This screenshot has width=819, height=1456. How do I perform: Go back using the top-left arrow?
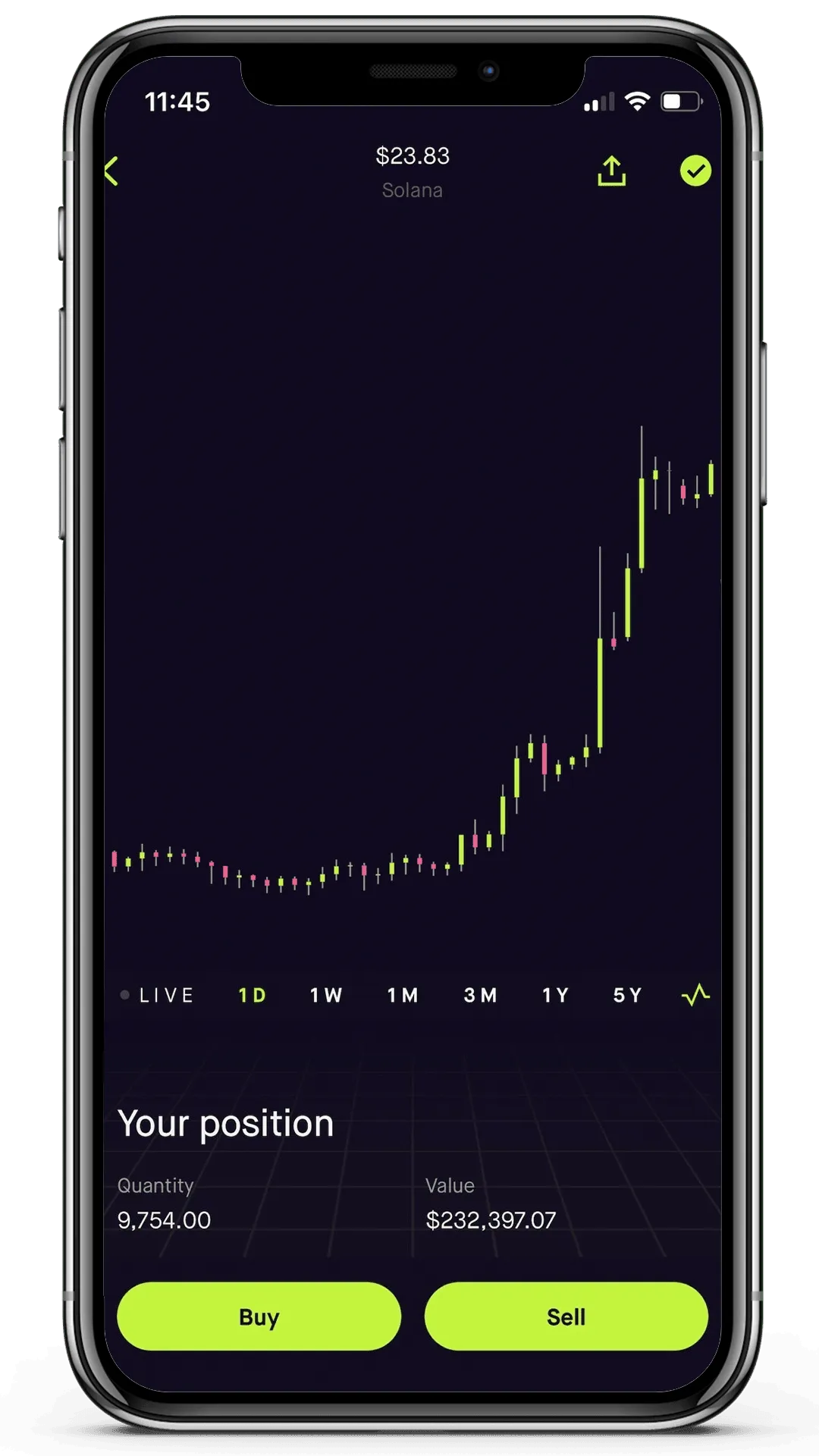click(x=112, y=171)
